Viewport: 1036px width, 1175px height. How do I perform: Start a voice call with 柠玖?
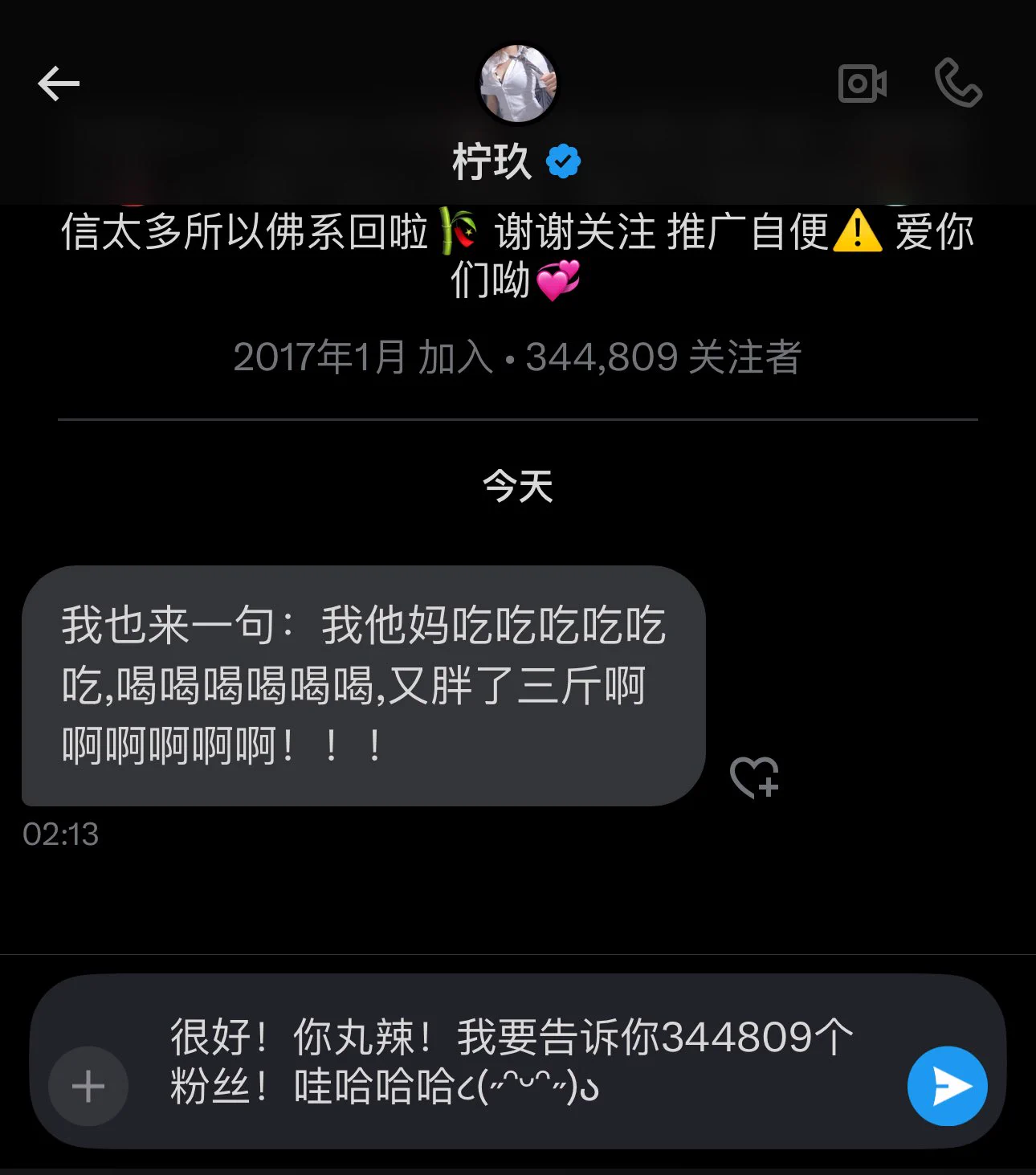pos(958,82)
